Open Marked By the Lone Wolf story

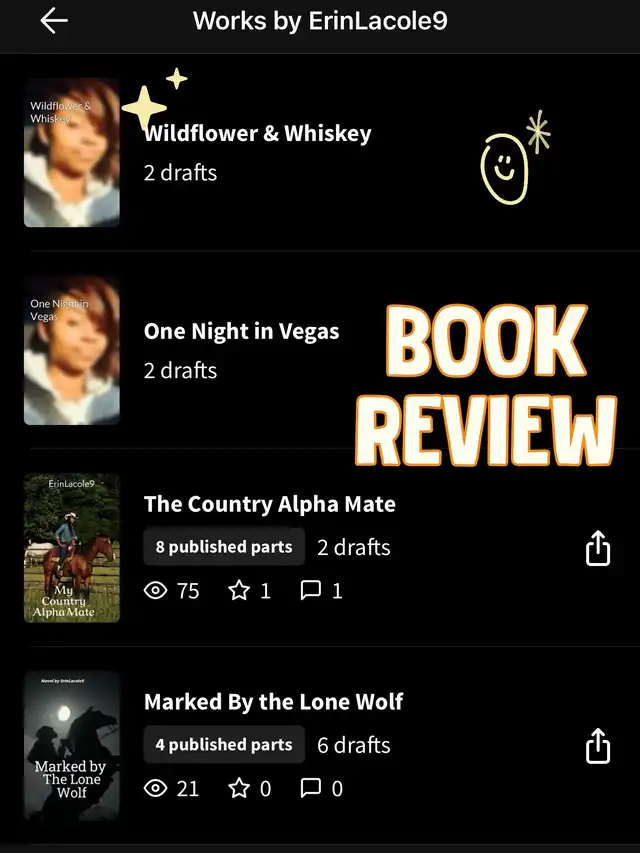click(x=273, y=702)
